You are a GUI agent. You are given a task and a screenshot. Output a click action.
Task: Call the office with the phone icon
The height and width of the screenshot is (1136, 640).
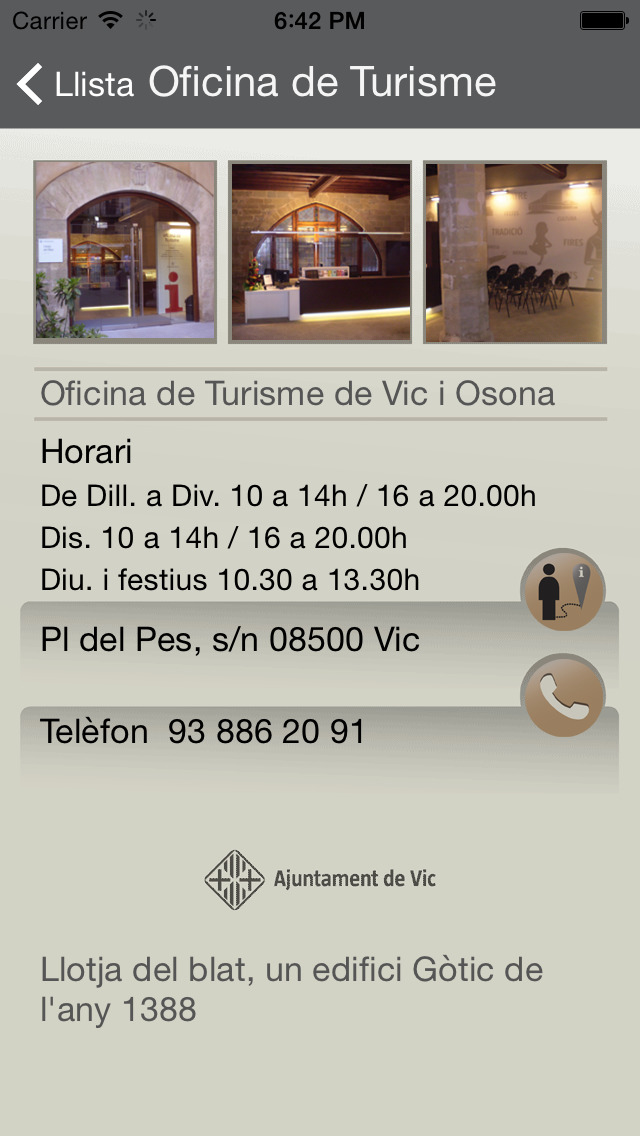coord(563,696)
